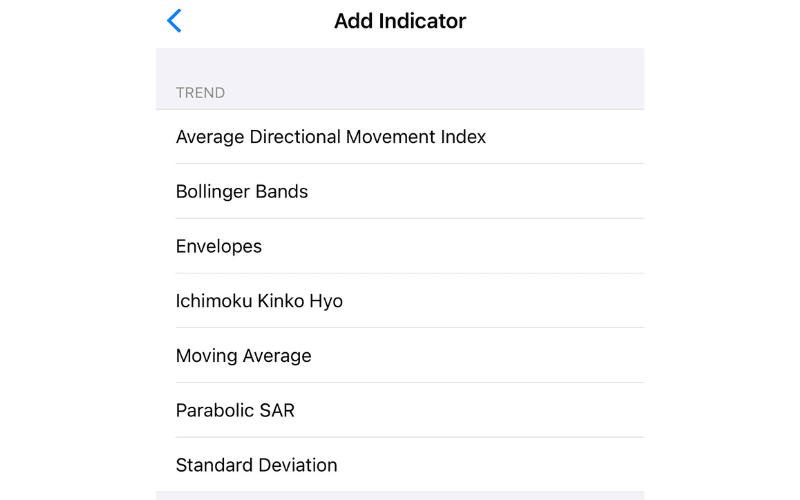Image resolution: width=800 pixels, height=500 pixels.
Task: Select Parabolic SAR from the list
Action: (235, 410)
